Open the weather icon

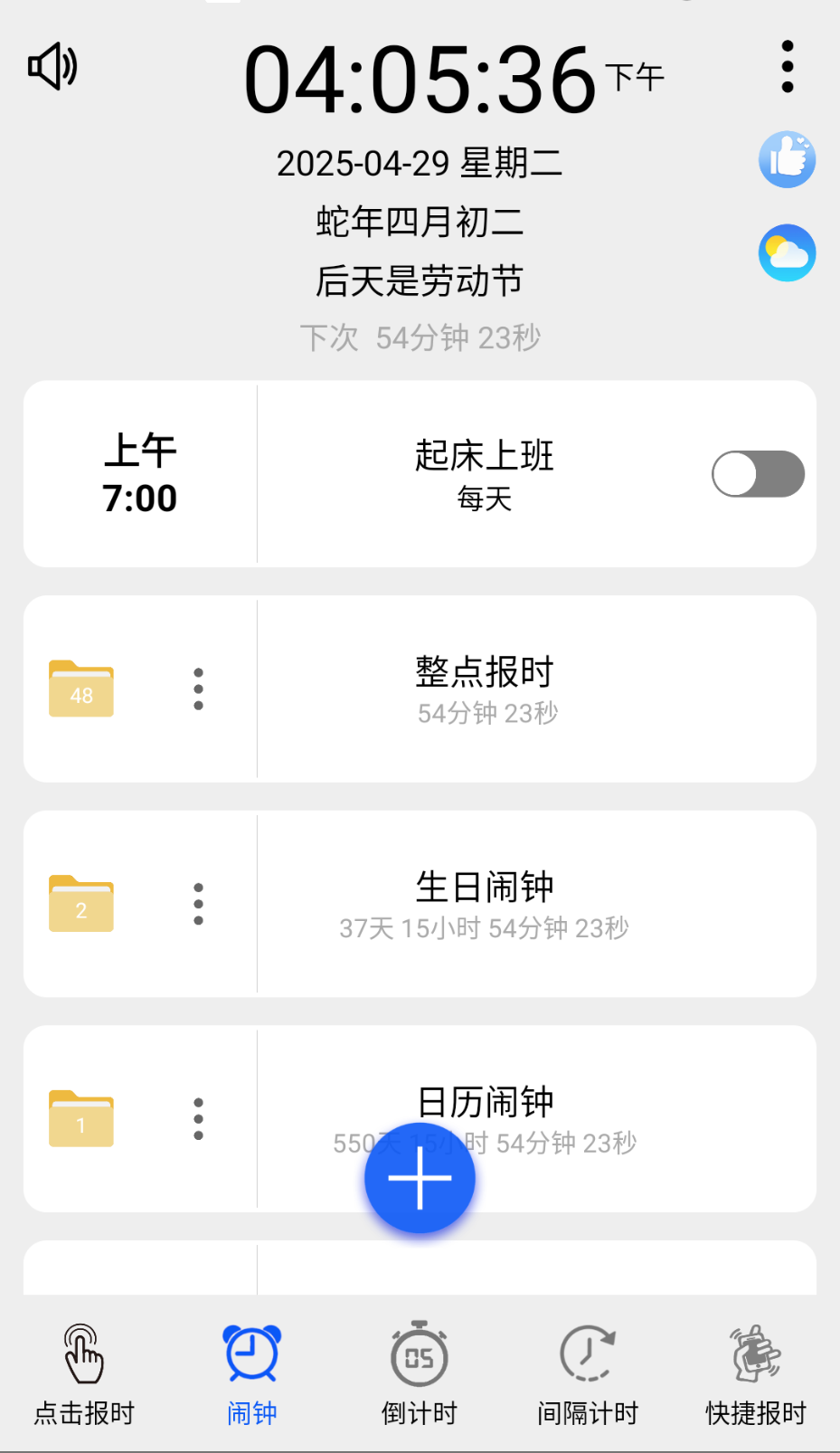click(786, 252)
